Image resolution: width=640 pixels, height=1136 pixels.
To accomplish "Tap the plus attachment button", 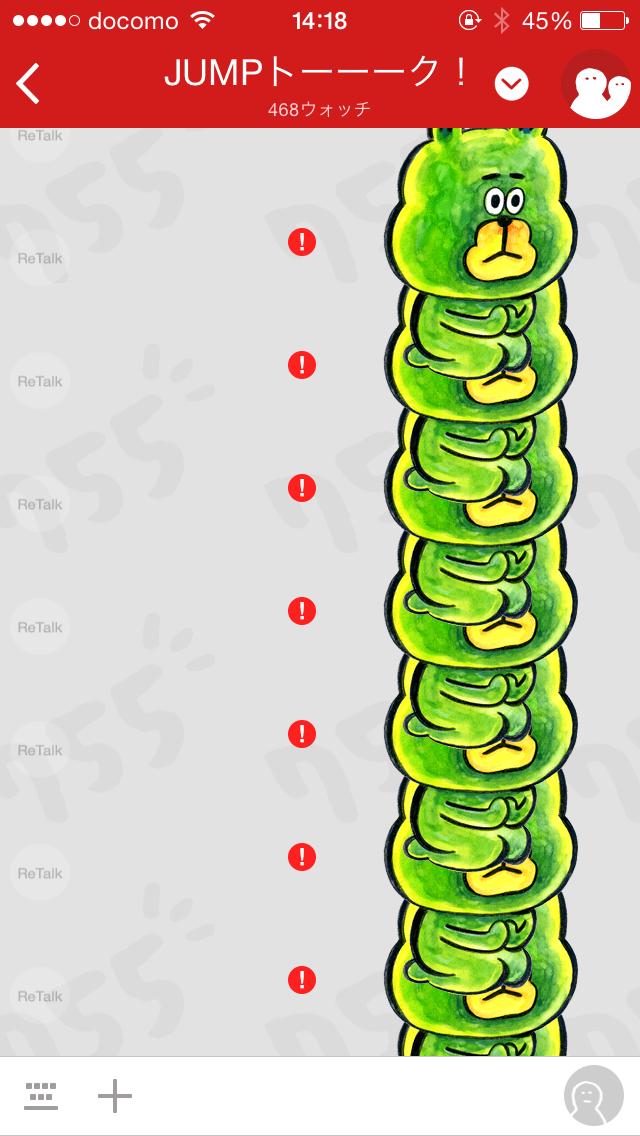I will click(x=115, y=1096).
